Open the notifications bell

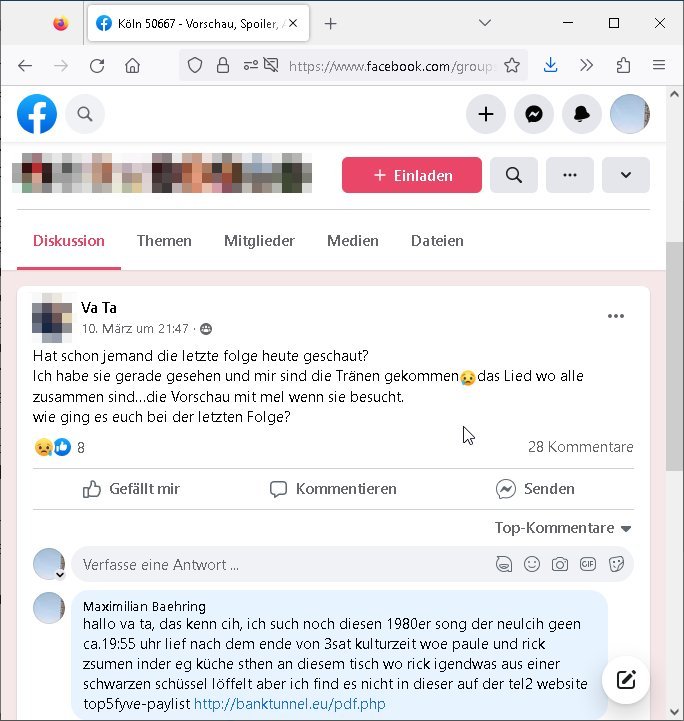click(582, 115)
